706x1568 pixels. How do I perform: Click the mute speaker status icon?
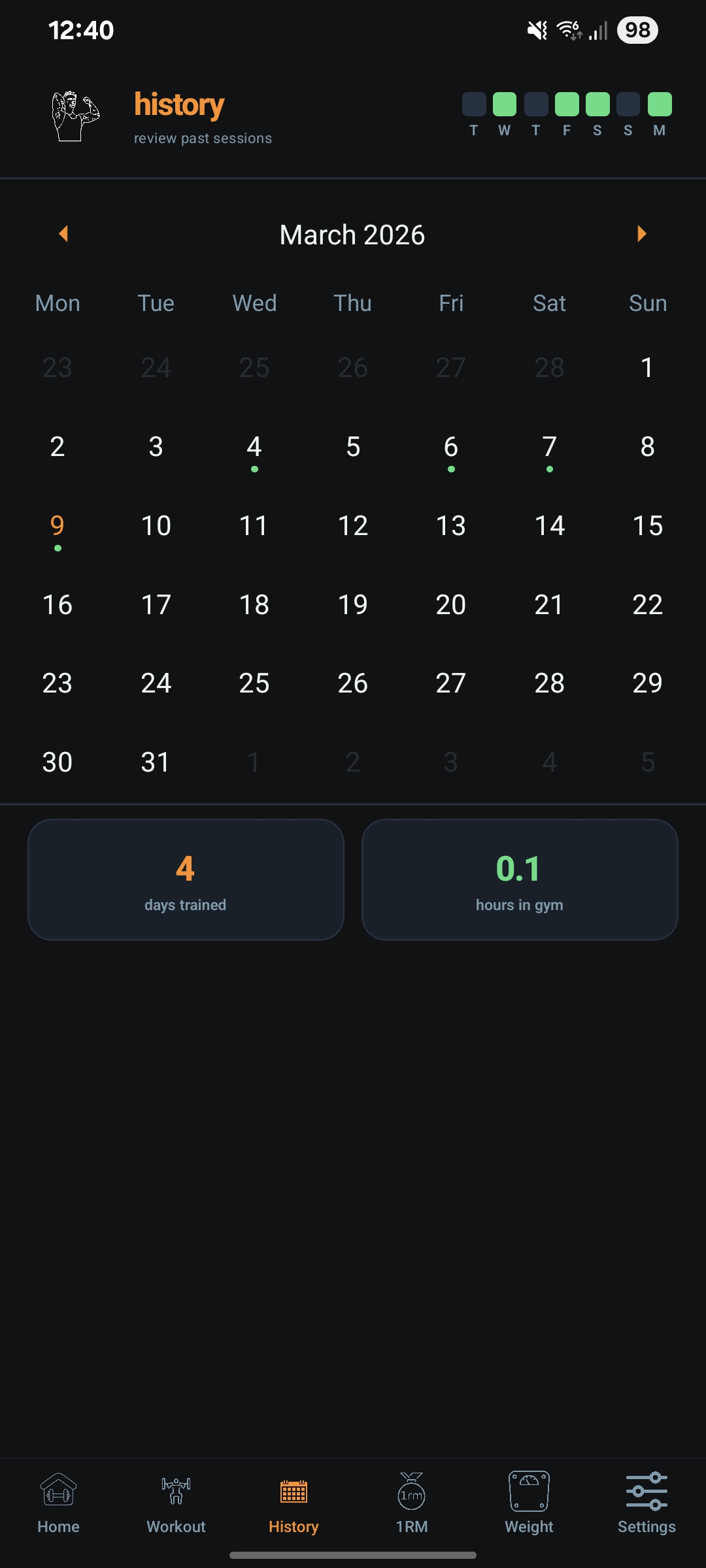click(535, 29)
